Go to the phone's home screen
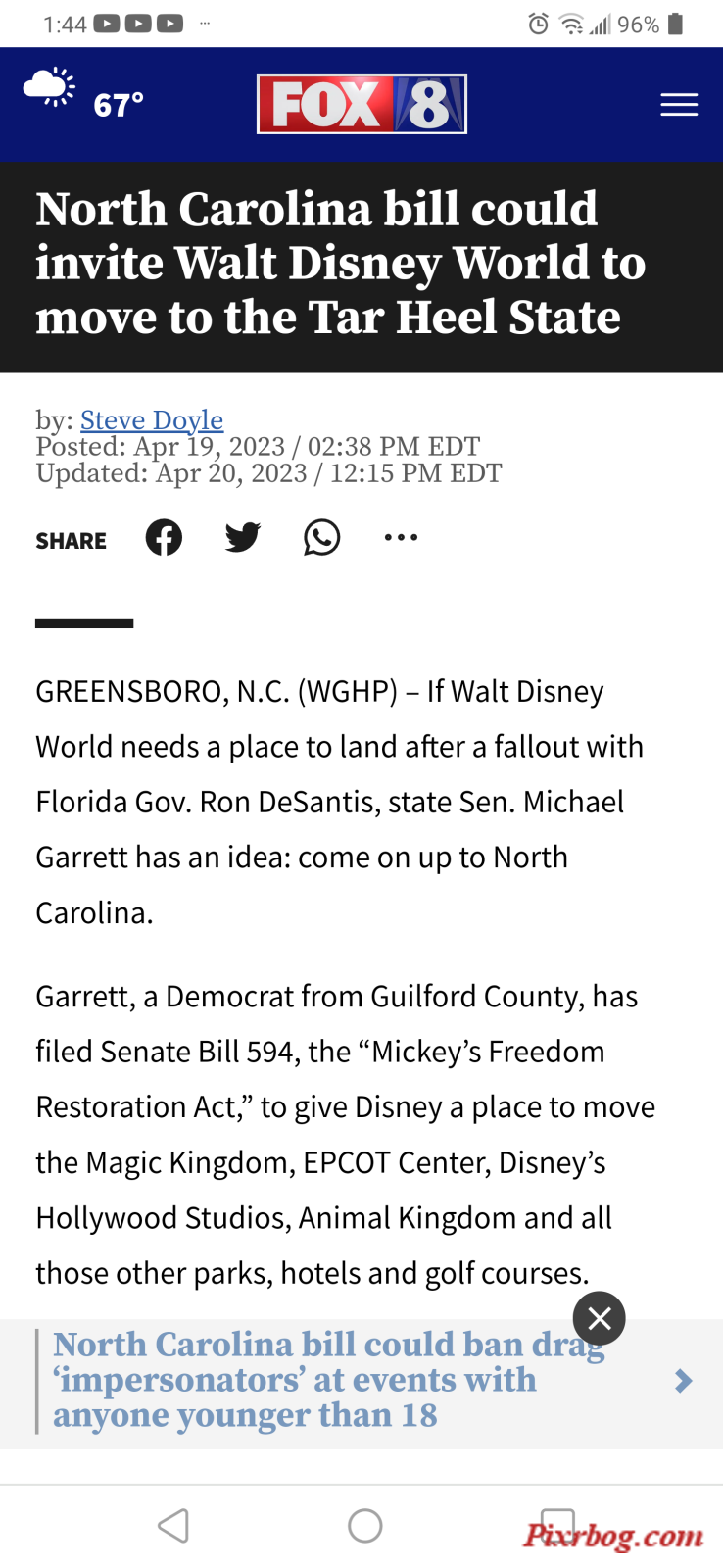Viewport: 723px width, 1568px height. (365, 1526)
